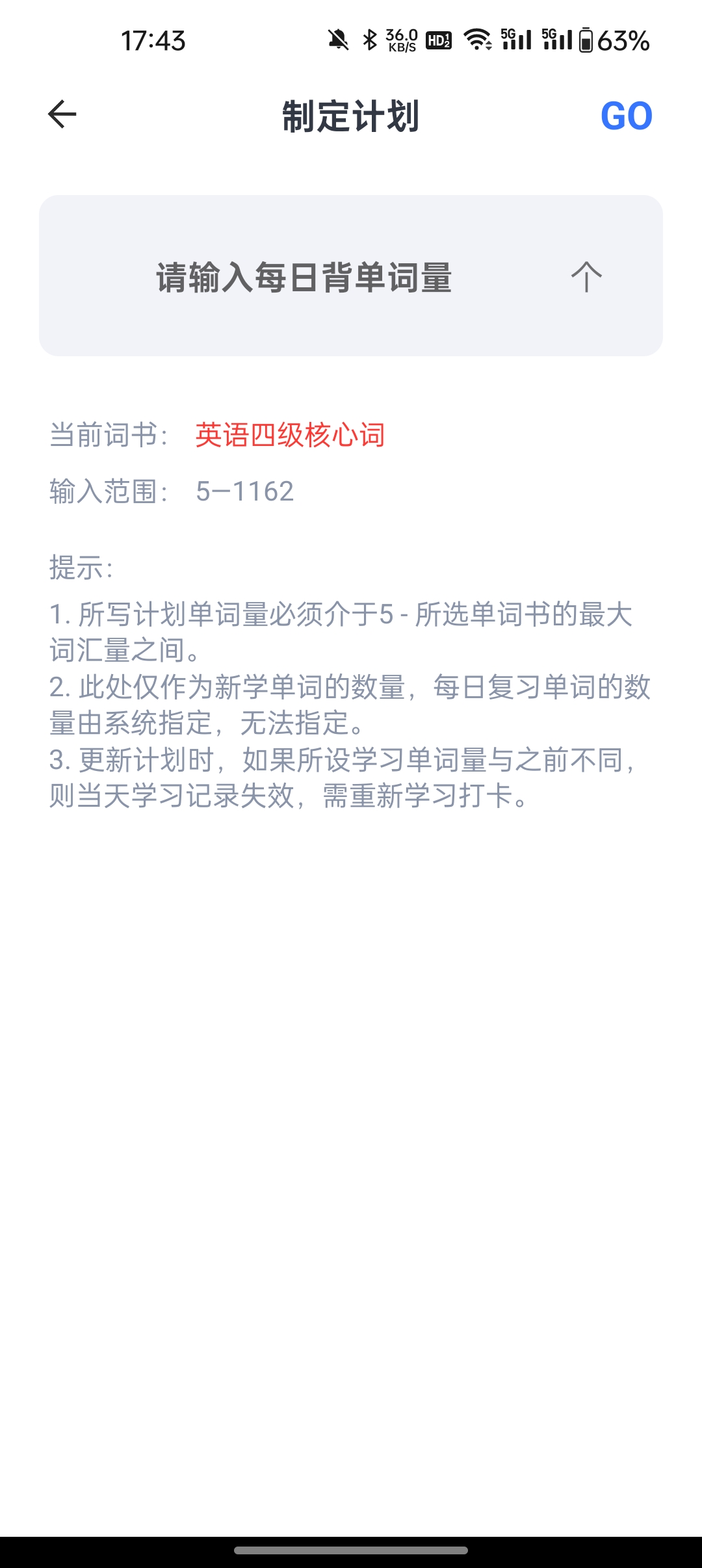Tap the 5G signal strength icon
Image resolution: width=702 pixels, height=1568 pixels.
517,40
